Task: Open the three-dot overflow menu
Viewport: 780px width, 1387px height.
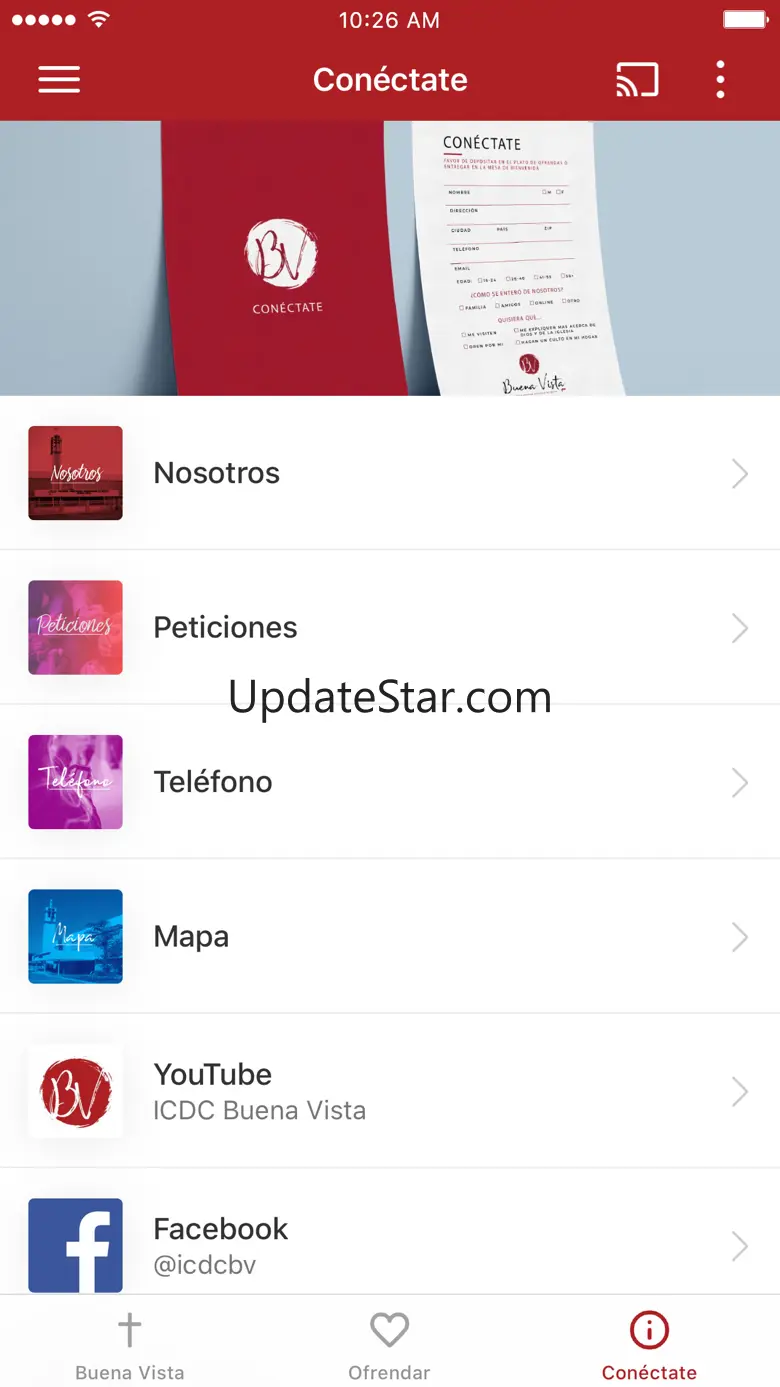Action: (x=720, y=80)
